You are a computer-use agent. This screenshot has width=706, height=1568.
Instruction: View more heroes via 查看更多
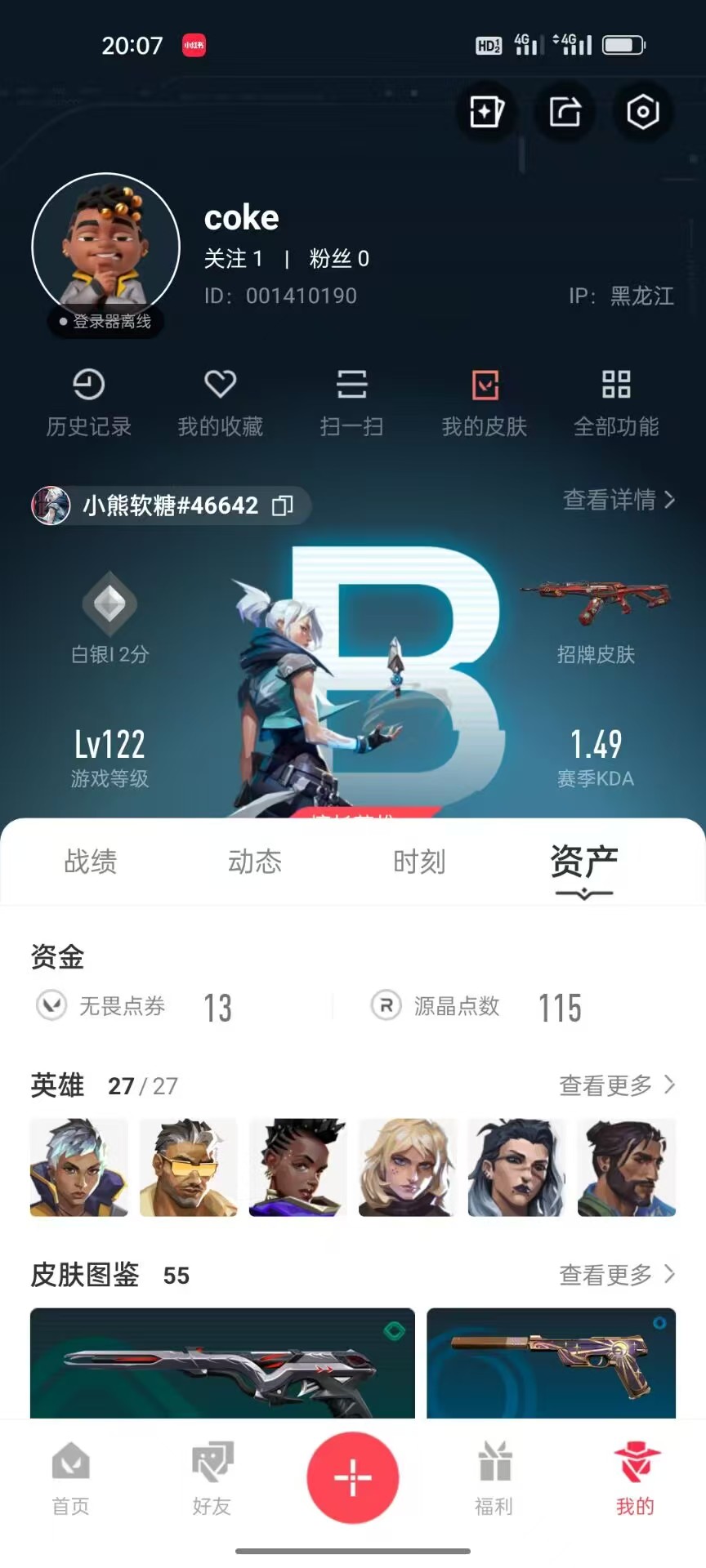[x=617, y=1085]
